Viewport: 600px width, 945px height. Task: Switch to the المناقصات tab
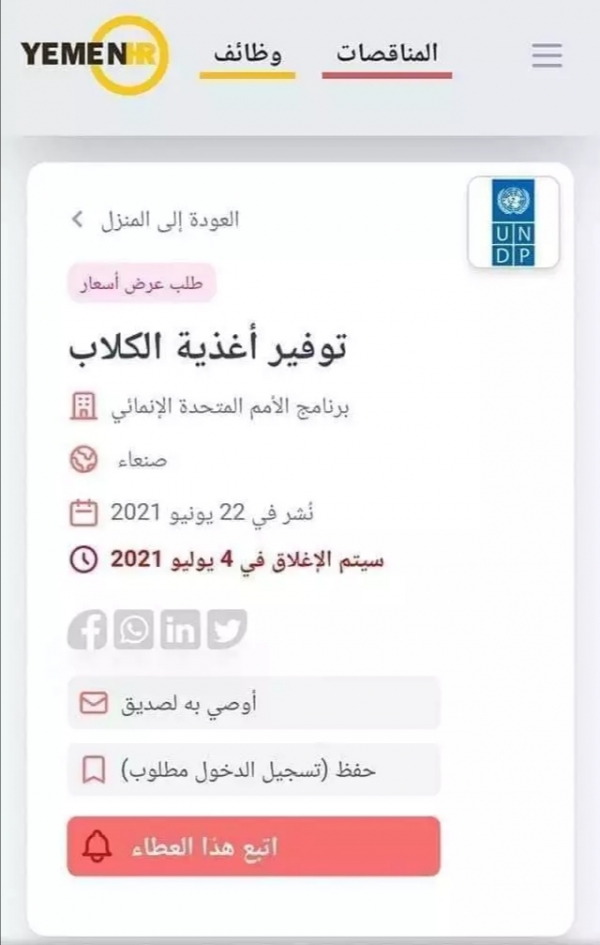point(387,54)
